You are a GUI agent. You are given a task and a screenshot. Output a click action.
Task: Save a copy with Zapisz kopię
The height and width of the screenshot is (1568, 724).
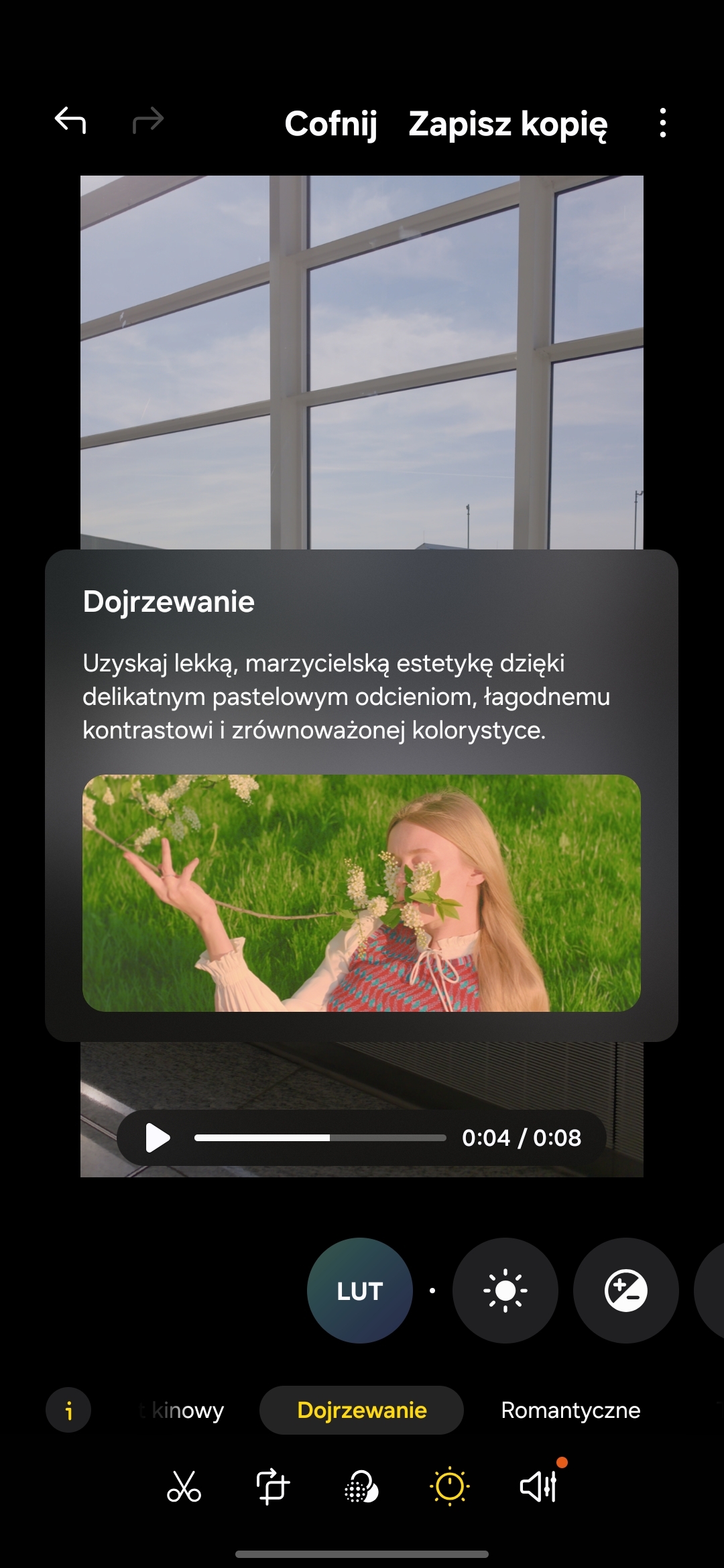pos(507,124)
